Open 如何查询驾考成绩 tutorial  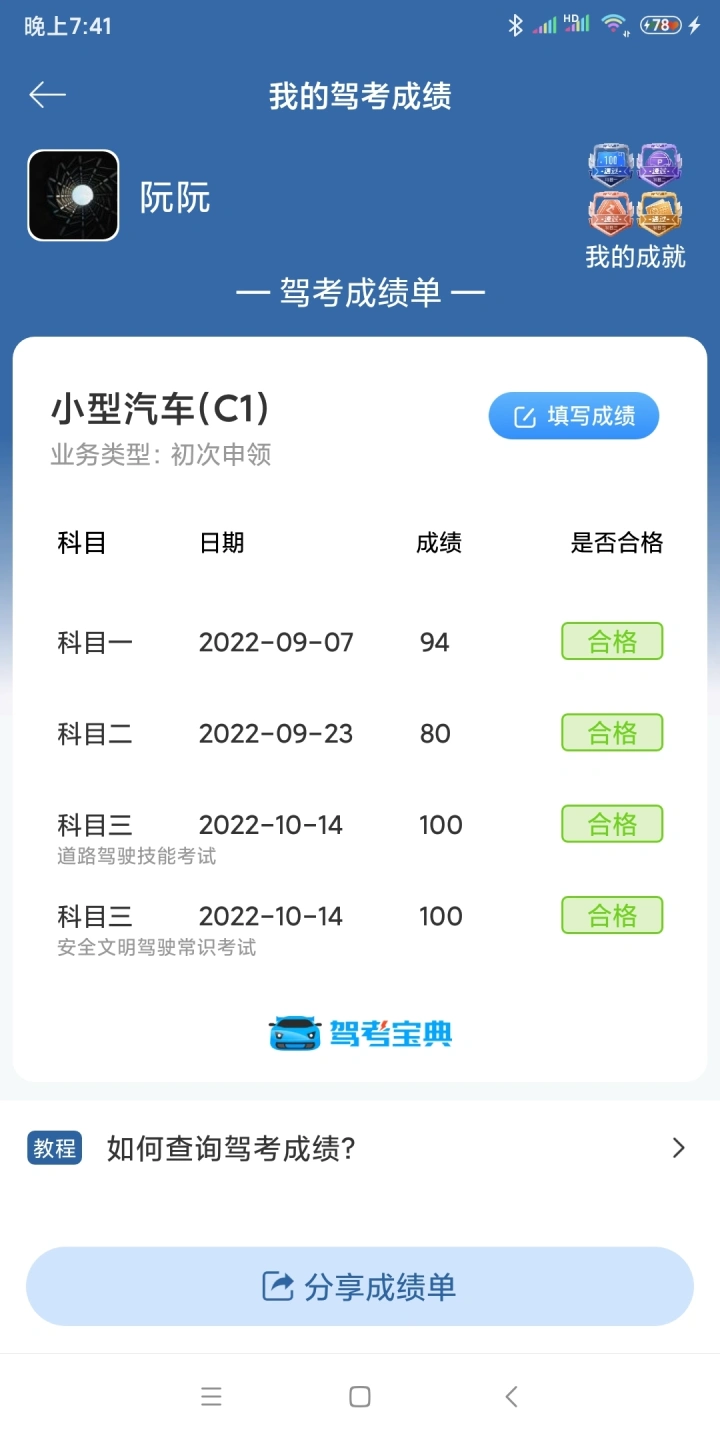(x=358, y=1148)
